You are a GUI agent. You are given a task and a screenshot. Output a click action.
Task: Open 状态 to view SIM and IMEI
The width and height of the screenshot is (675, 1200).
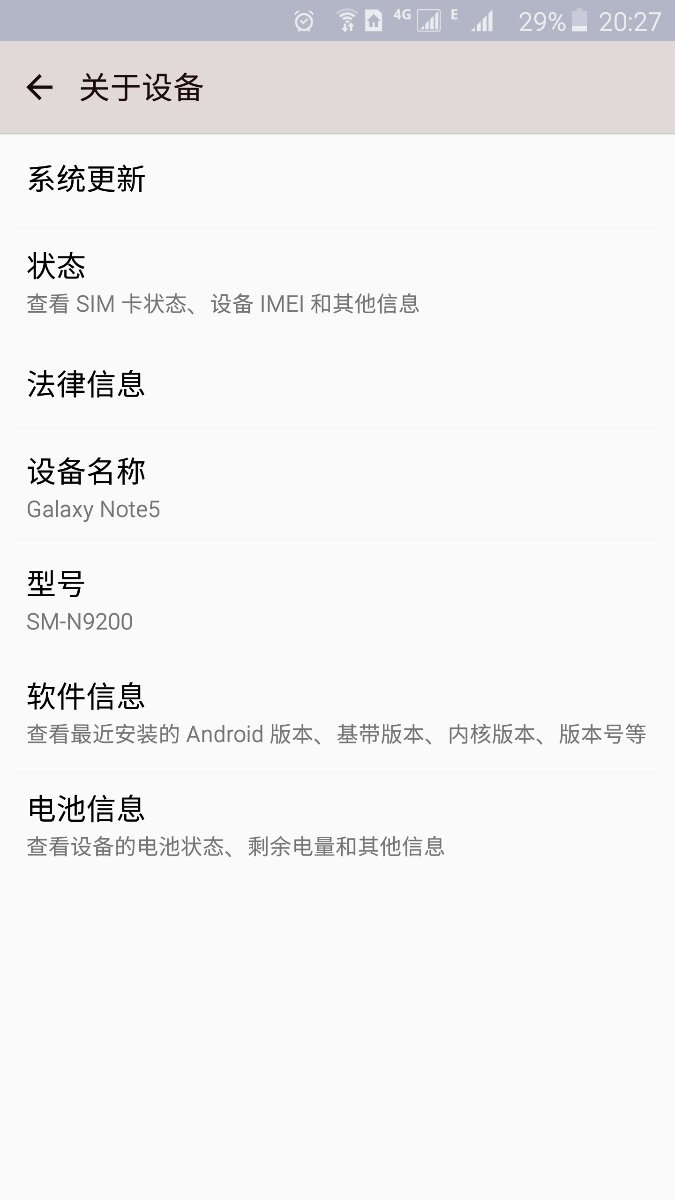(x=337, y=282)
